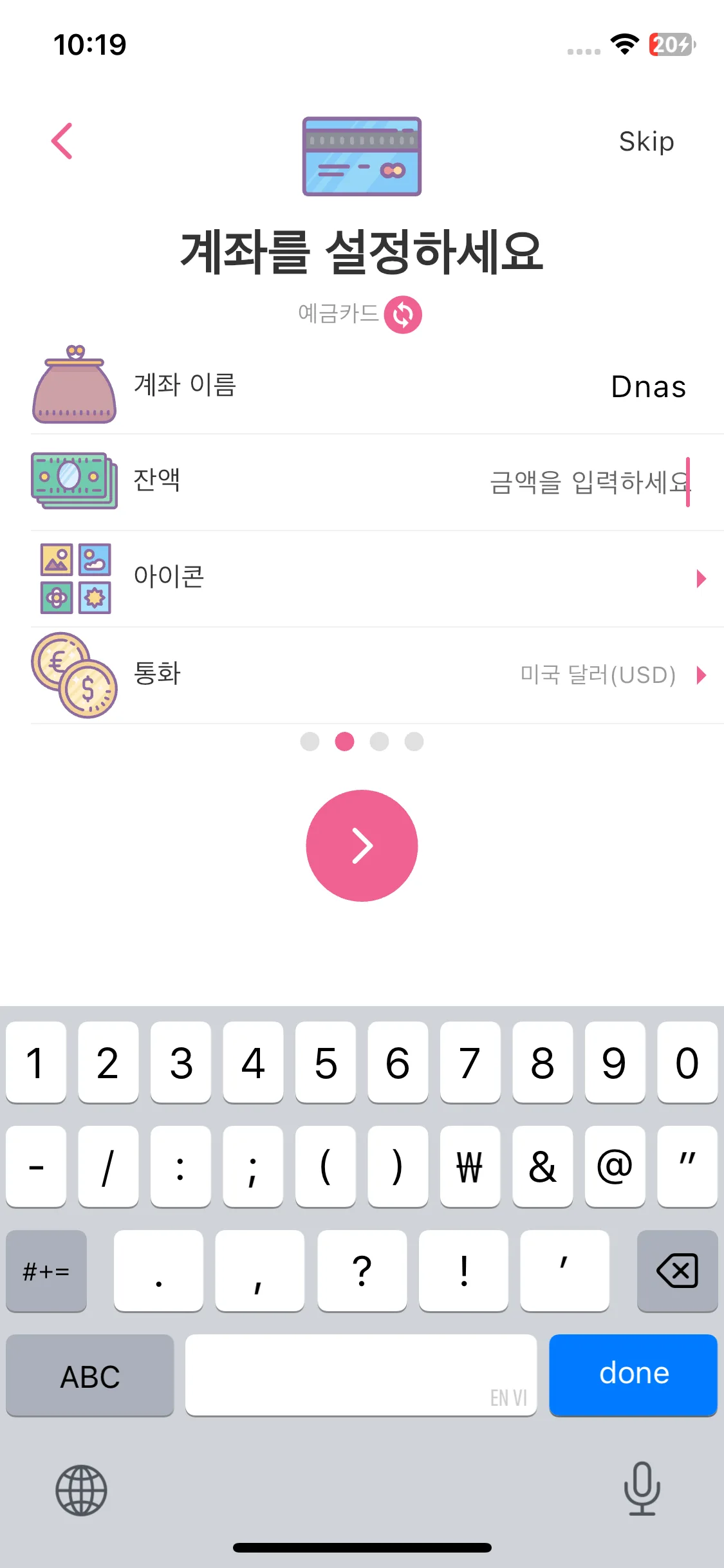The width and height of the screenshot is (724, 1568).
Task: Select the last page indicator dot
Action: pos(415,742)
